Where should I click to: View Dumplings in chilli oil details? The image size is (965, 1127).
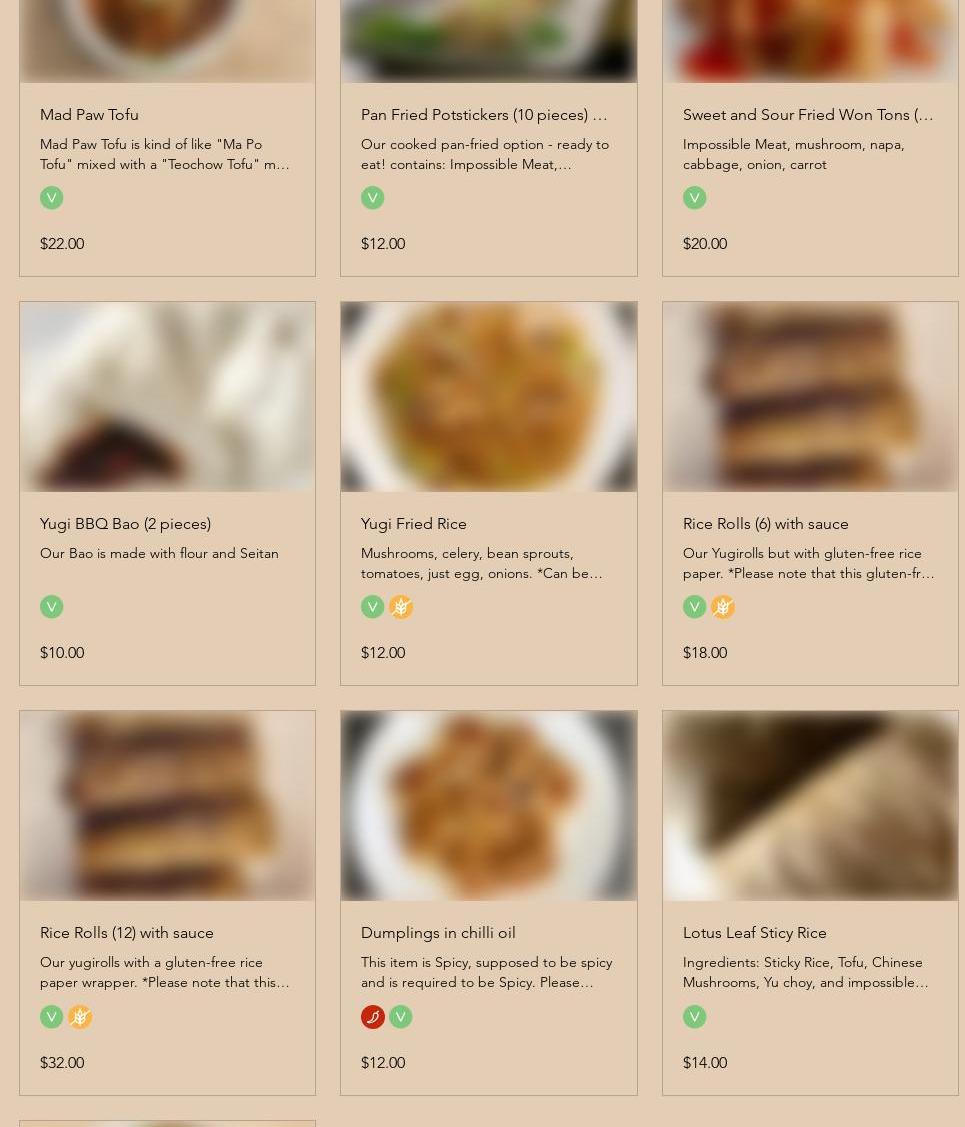(438, 933)
